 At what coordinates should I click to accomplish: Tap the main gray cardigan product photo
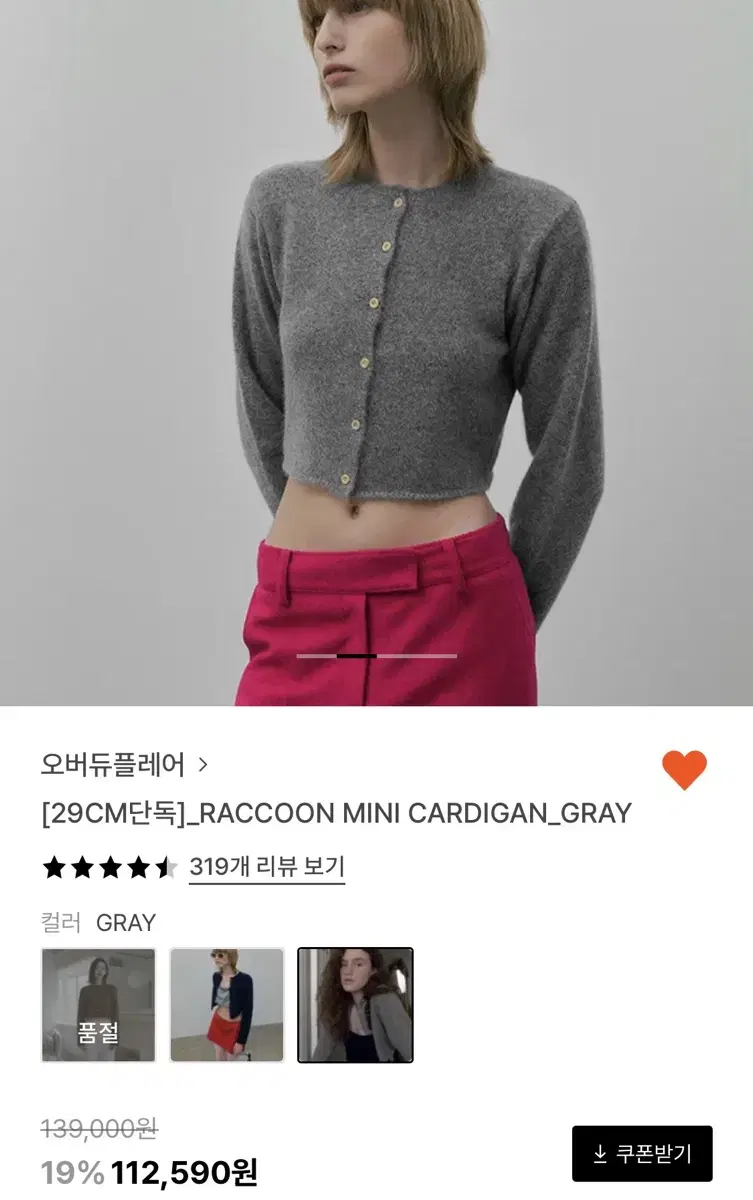tap(376, 350)
